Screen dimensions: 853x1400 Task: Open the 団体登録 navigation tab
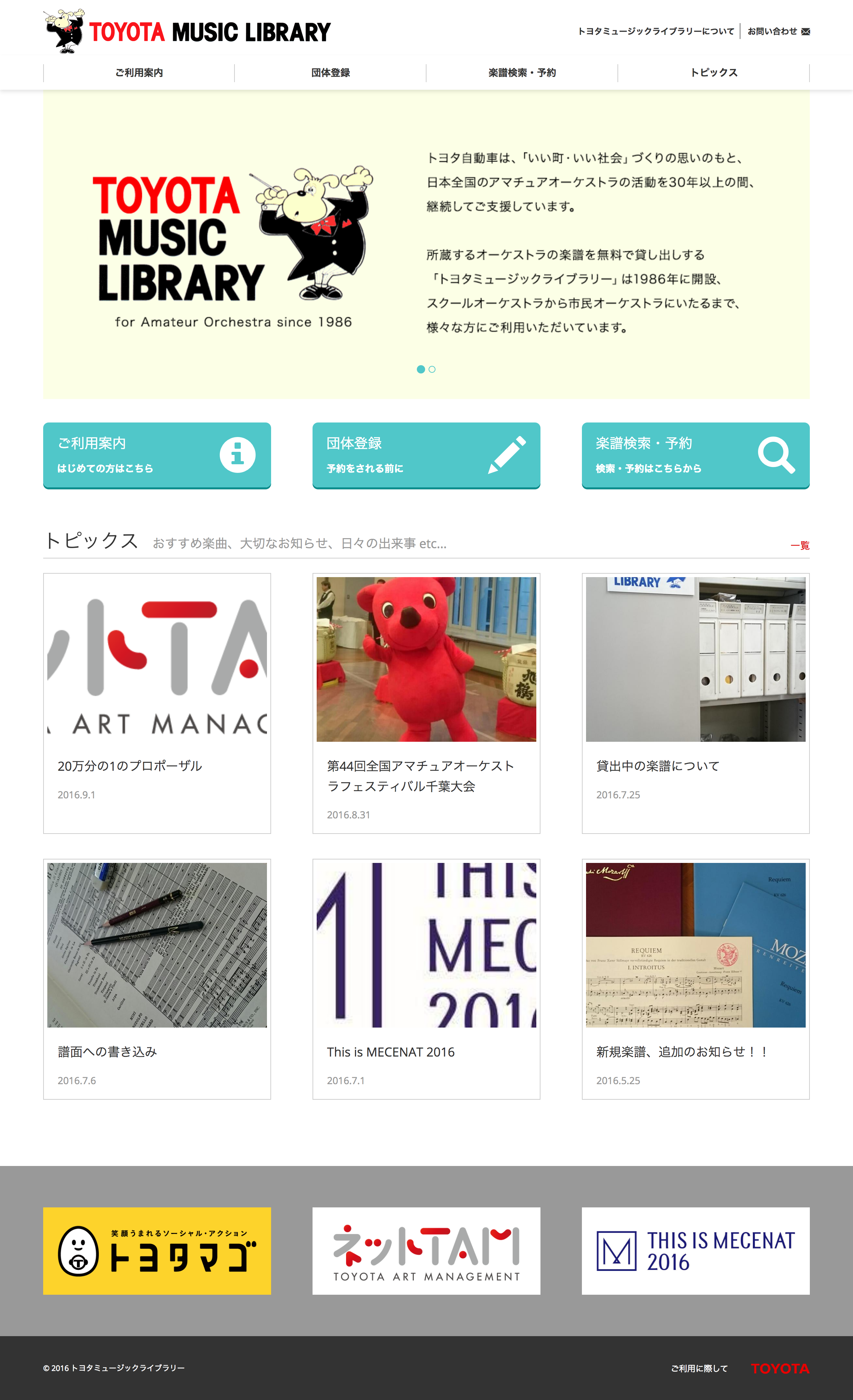pyautogui.click(x=330, y=73)
